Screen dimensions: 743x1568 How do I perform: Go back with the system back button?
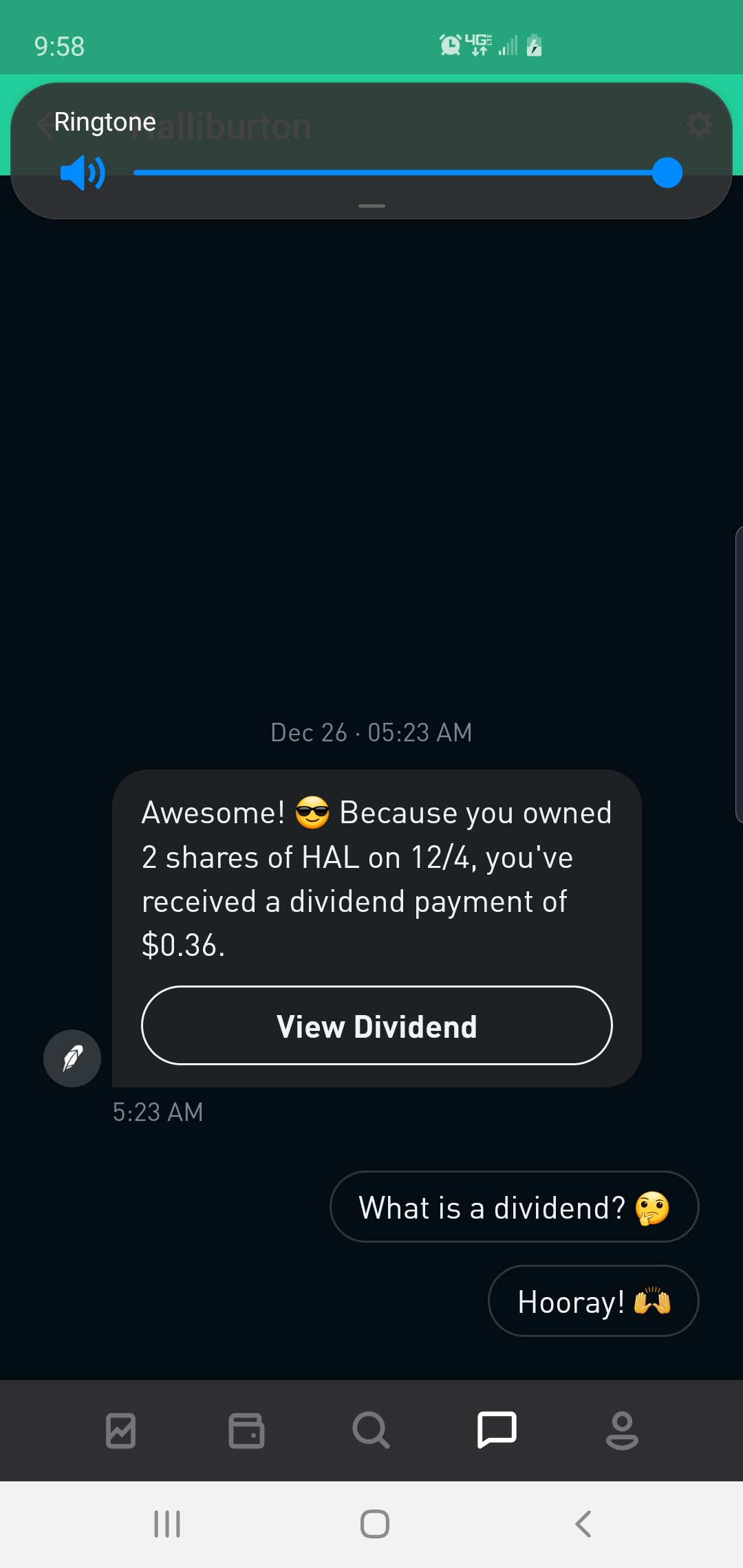[583, 1524]
